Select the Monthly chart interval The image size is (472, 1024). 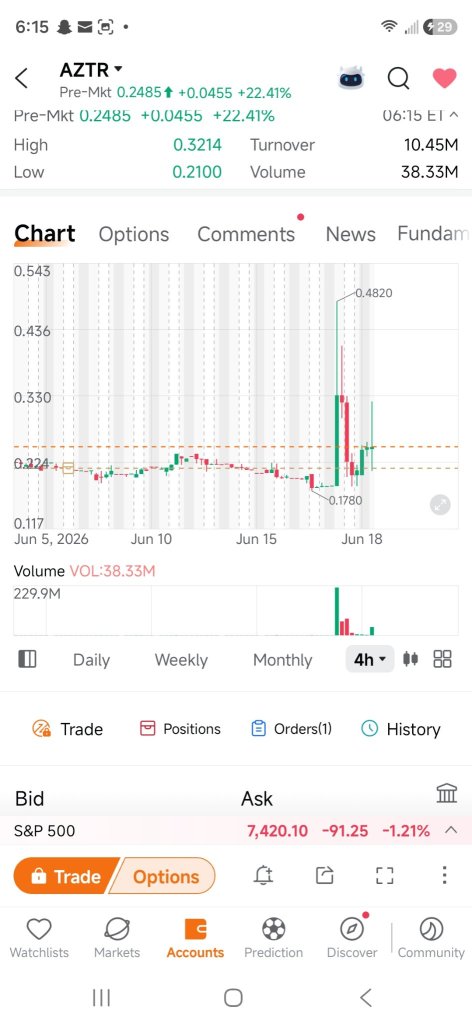[283, 660]
